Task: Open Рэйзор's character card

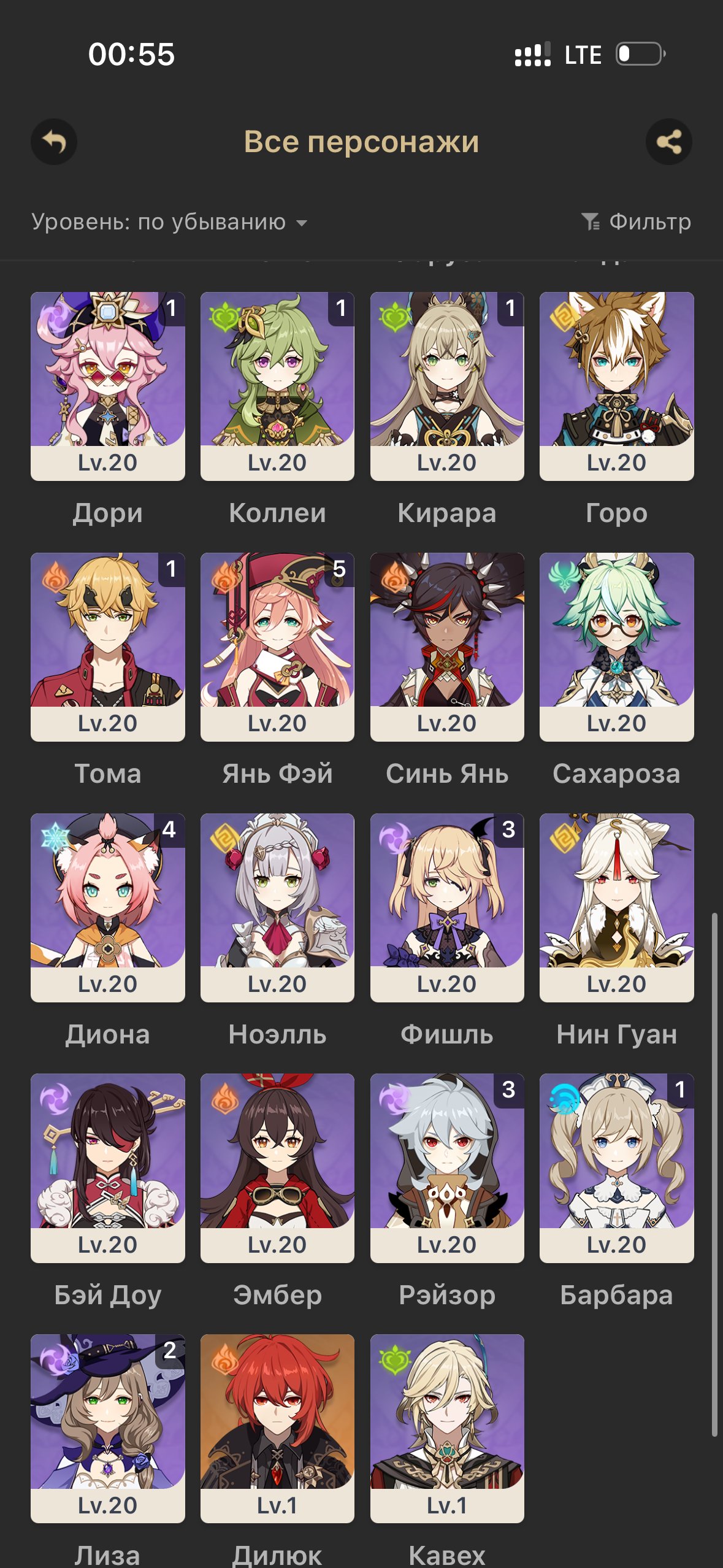Action: coord(447,1167)
